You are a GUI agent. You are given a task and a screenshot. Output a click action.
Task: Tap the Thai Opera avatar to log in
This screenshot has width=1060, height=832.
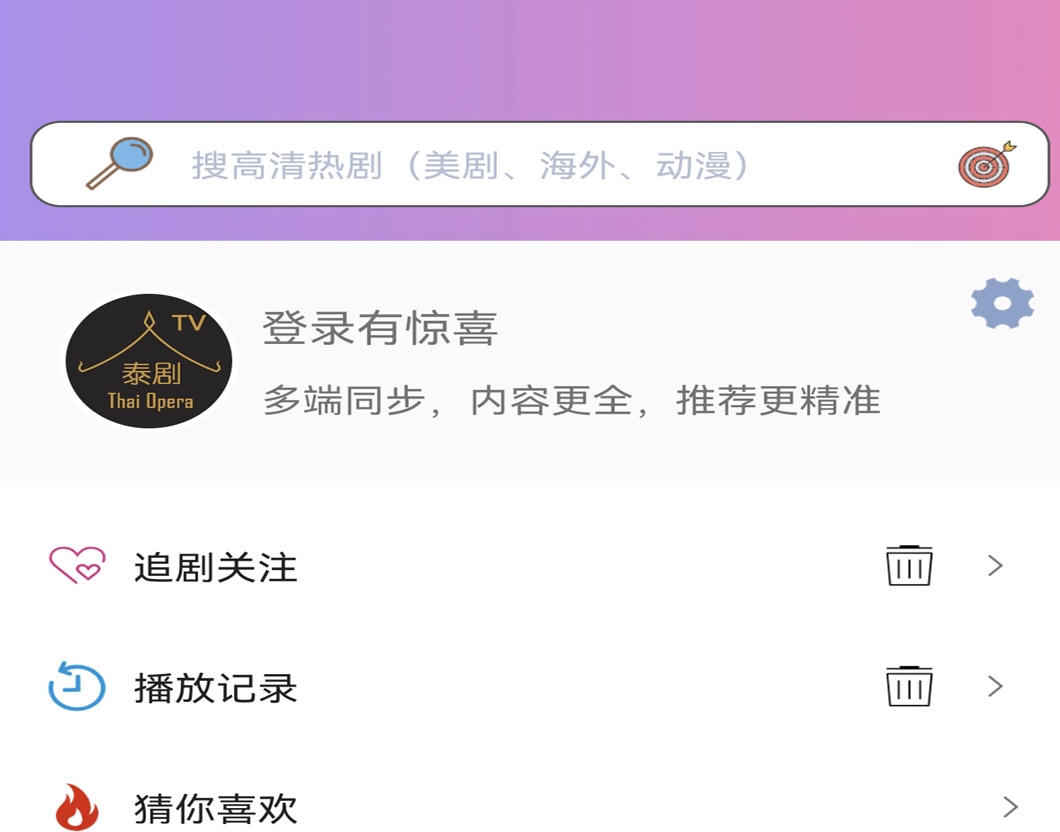(149, 360)
